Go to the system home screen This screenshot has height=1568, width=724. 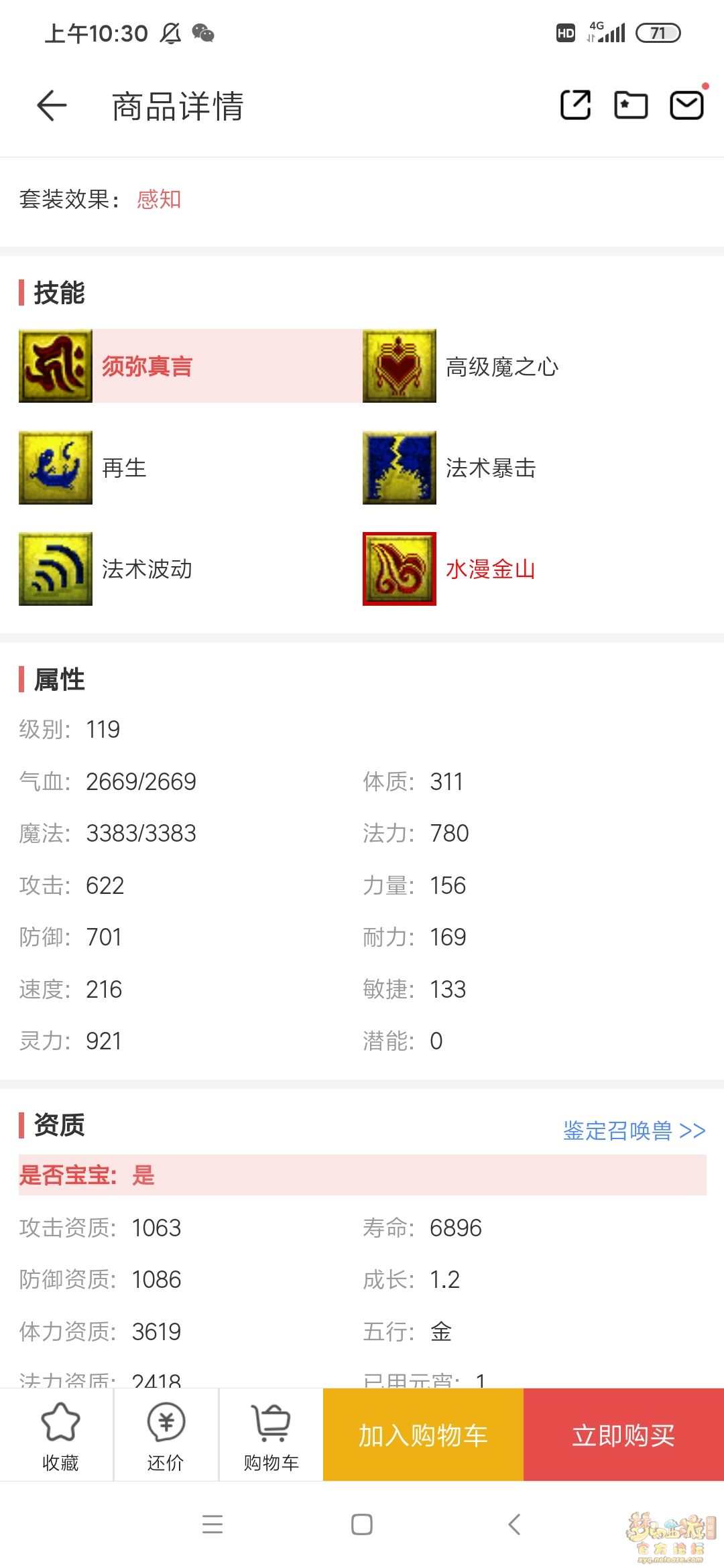(x=362, y=1524)
